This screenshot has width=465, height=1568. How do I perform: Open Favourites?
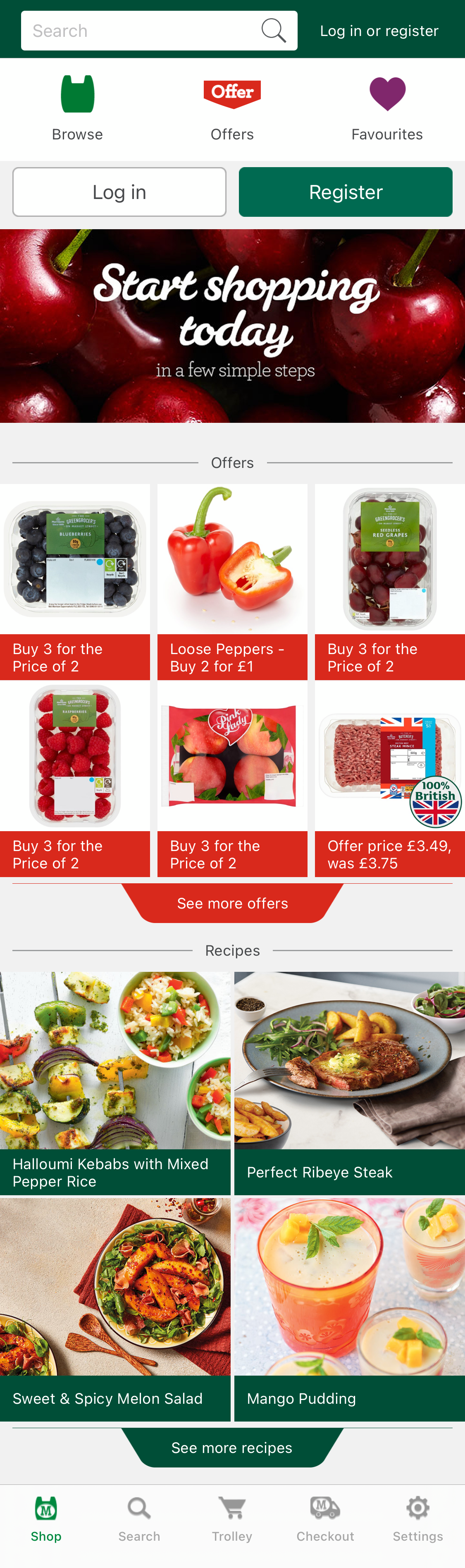(387, 108)
